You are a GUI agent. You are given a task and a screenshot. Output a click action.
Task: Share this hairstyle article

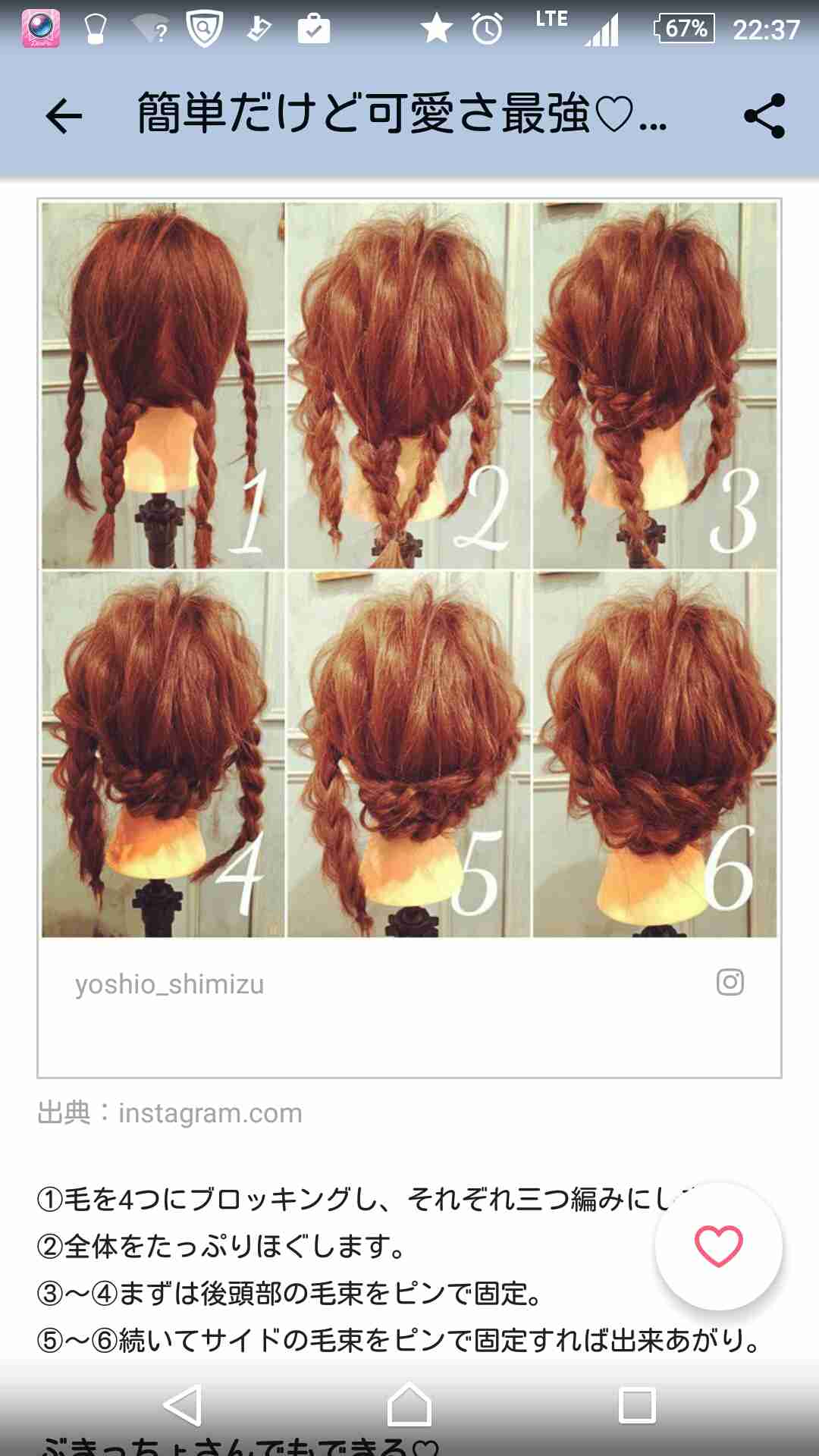(764, 116)
